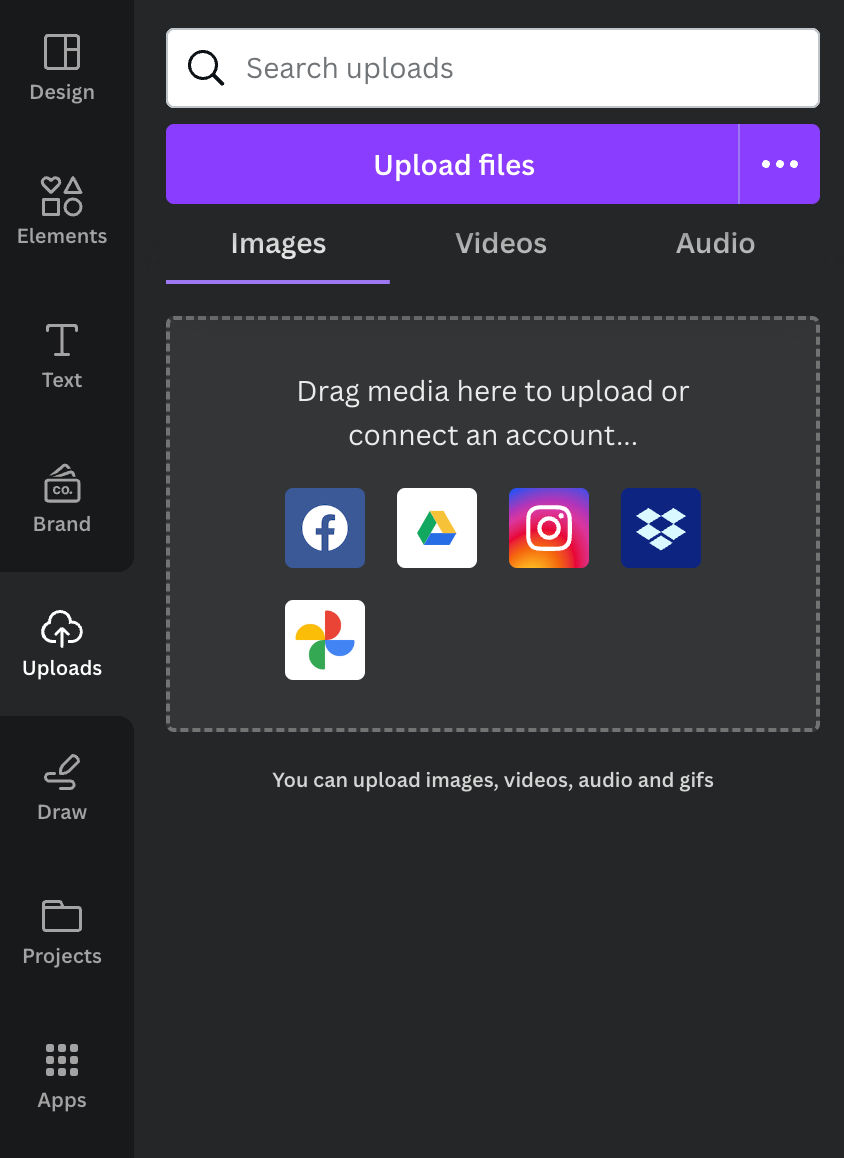Connect a Google Drive account

click(x=436, y=528)
